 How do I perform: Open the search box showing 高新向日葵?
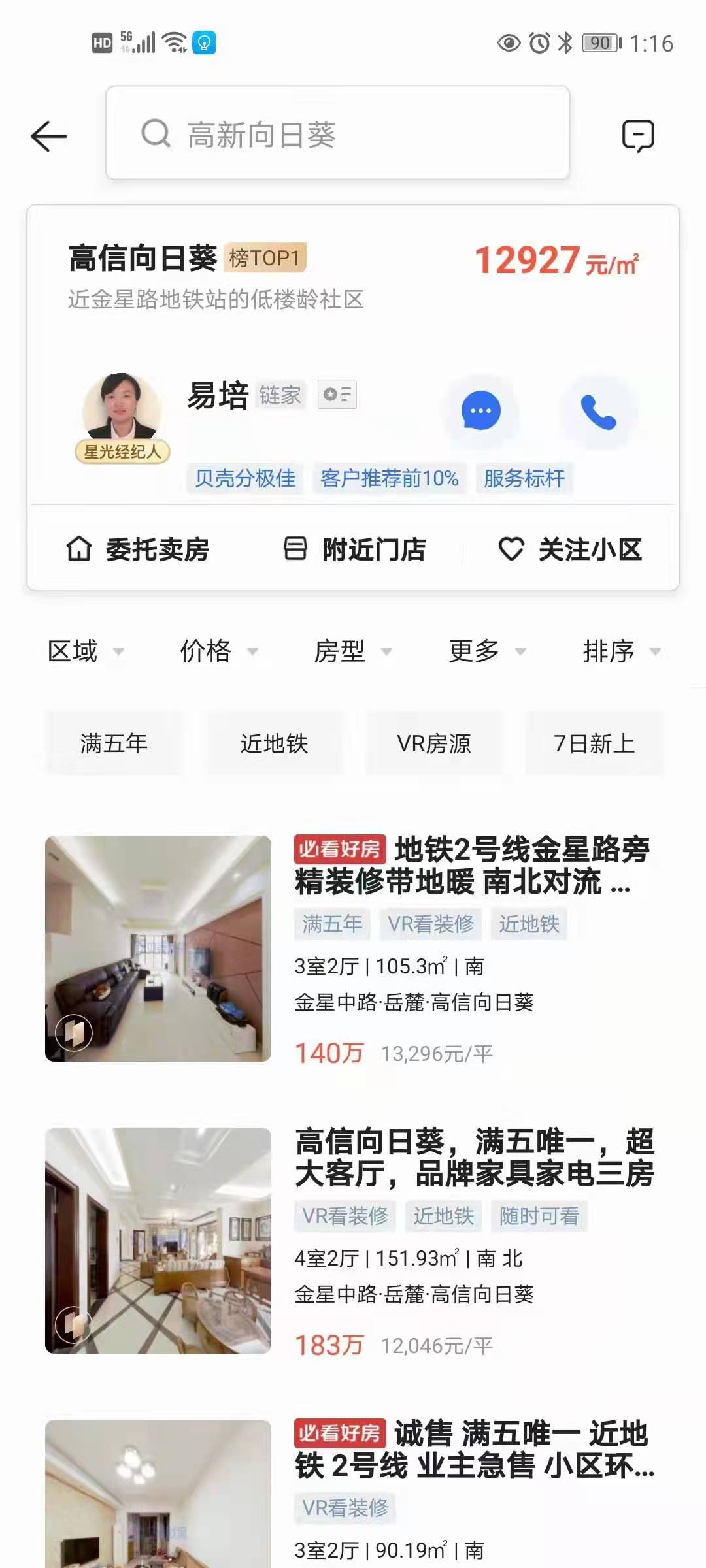pos(337,134)
